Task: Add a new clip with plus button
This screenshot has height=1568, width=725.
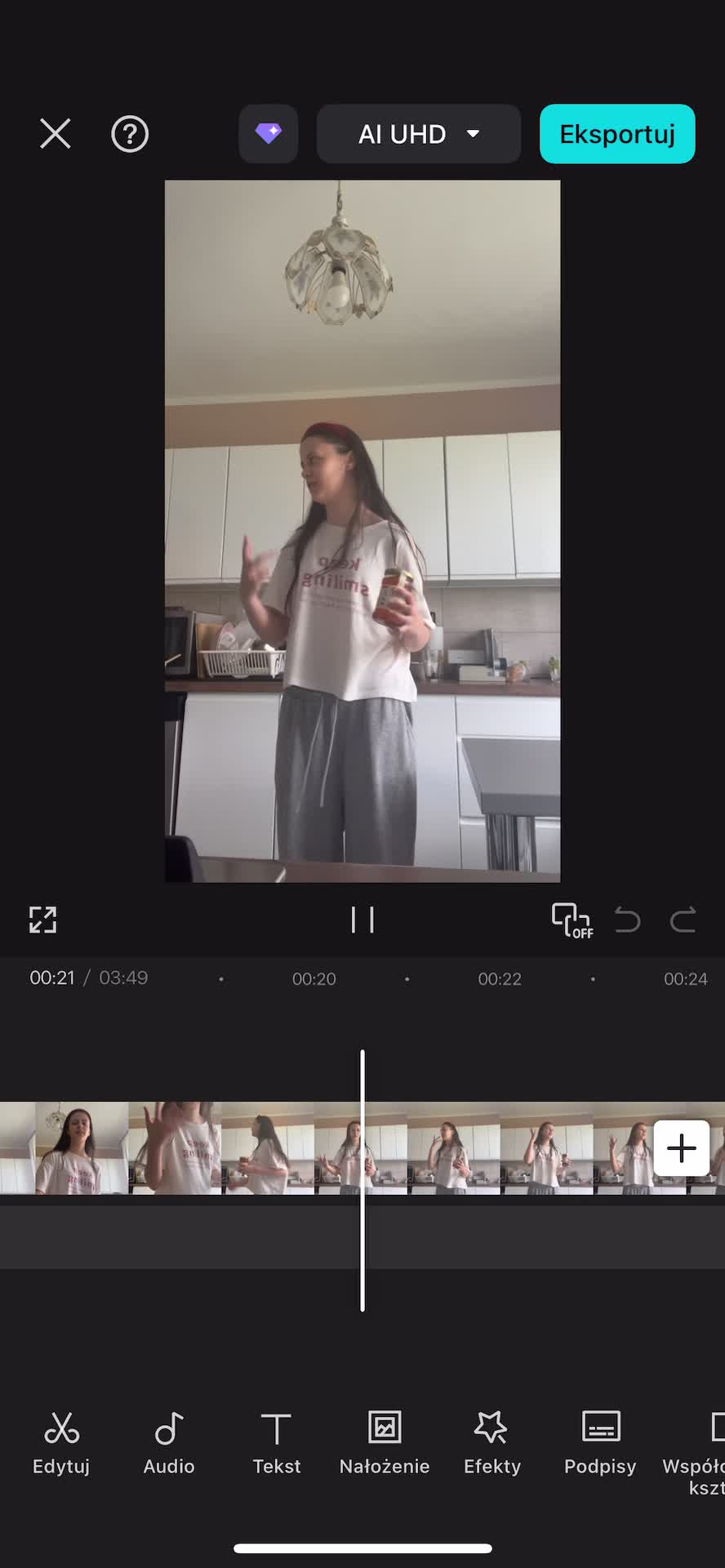Action: pos(681,1148)
